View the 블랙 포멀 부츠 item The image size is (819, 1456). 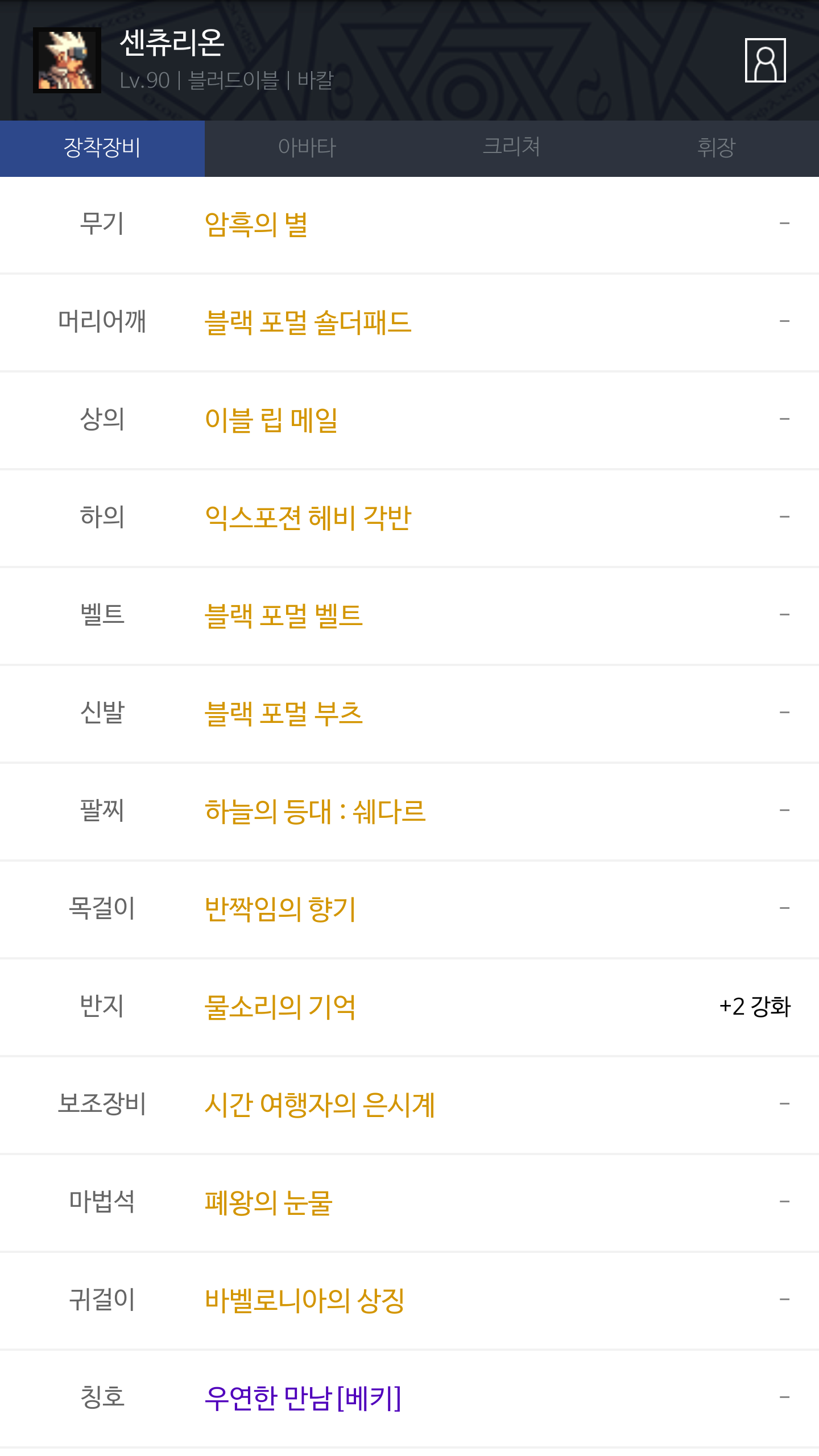pyautogui.click(x=283, y=714)
